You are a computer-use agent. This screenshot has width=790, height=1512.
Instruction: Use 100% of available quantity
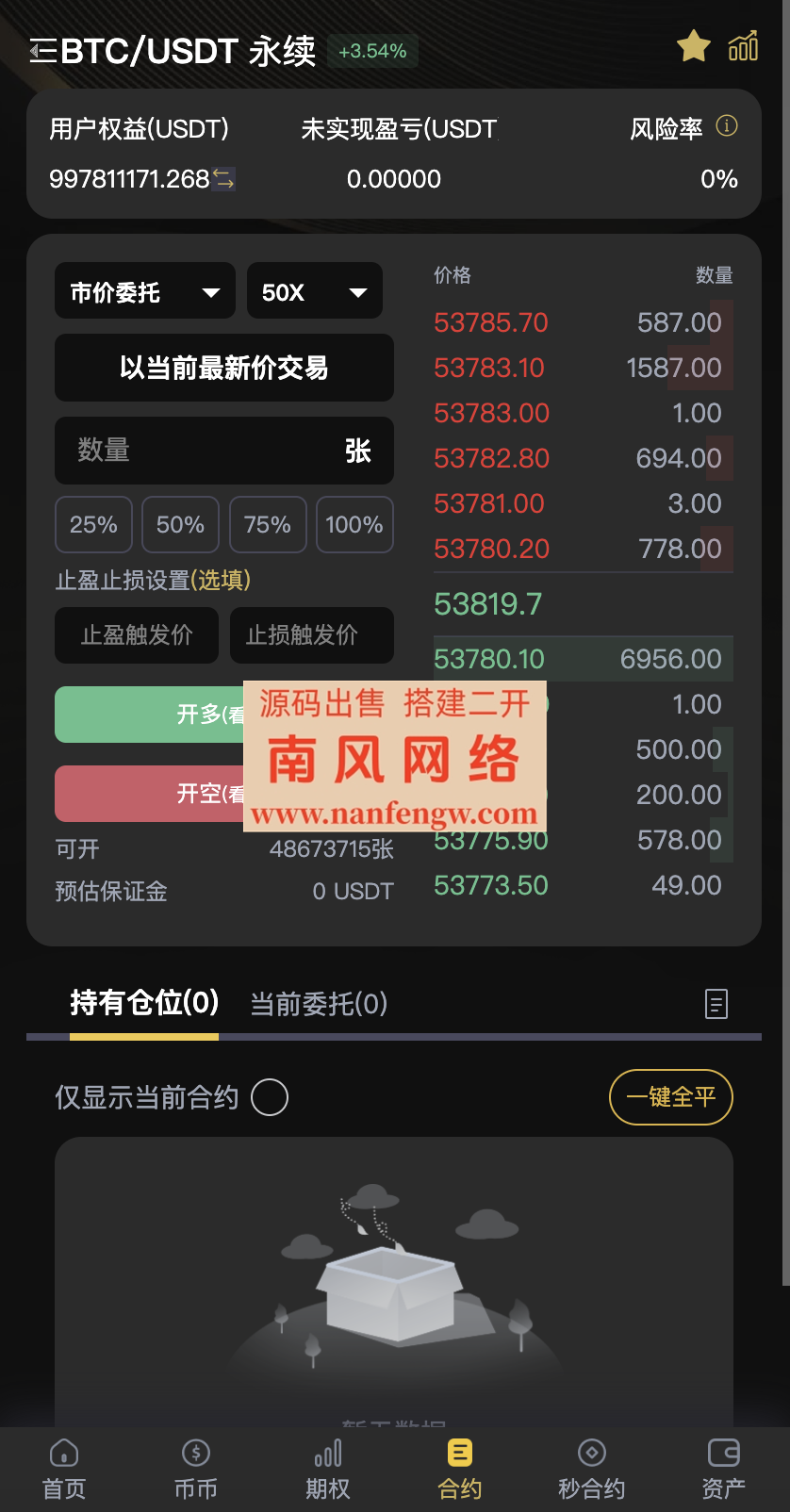point(354,524)
